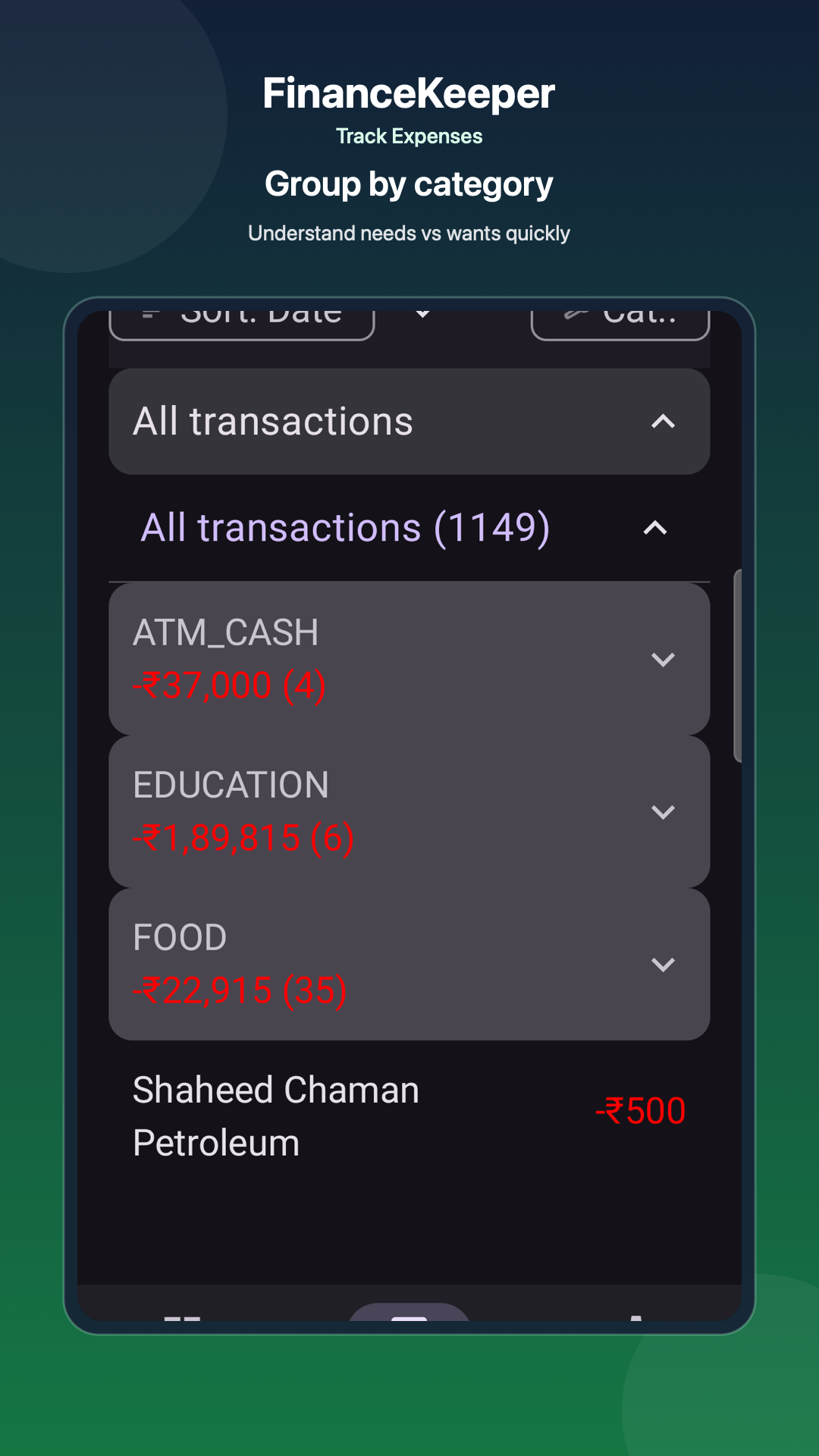Click the upward chevron icon next to ATM_CASH
The height and width of the screenshot is (1456, 819).
[664, 658]
